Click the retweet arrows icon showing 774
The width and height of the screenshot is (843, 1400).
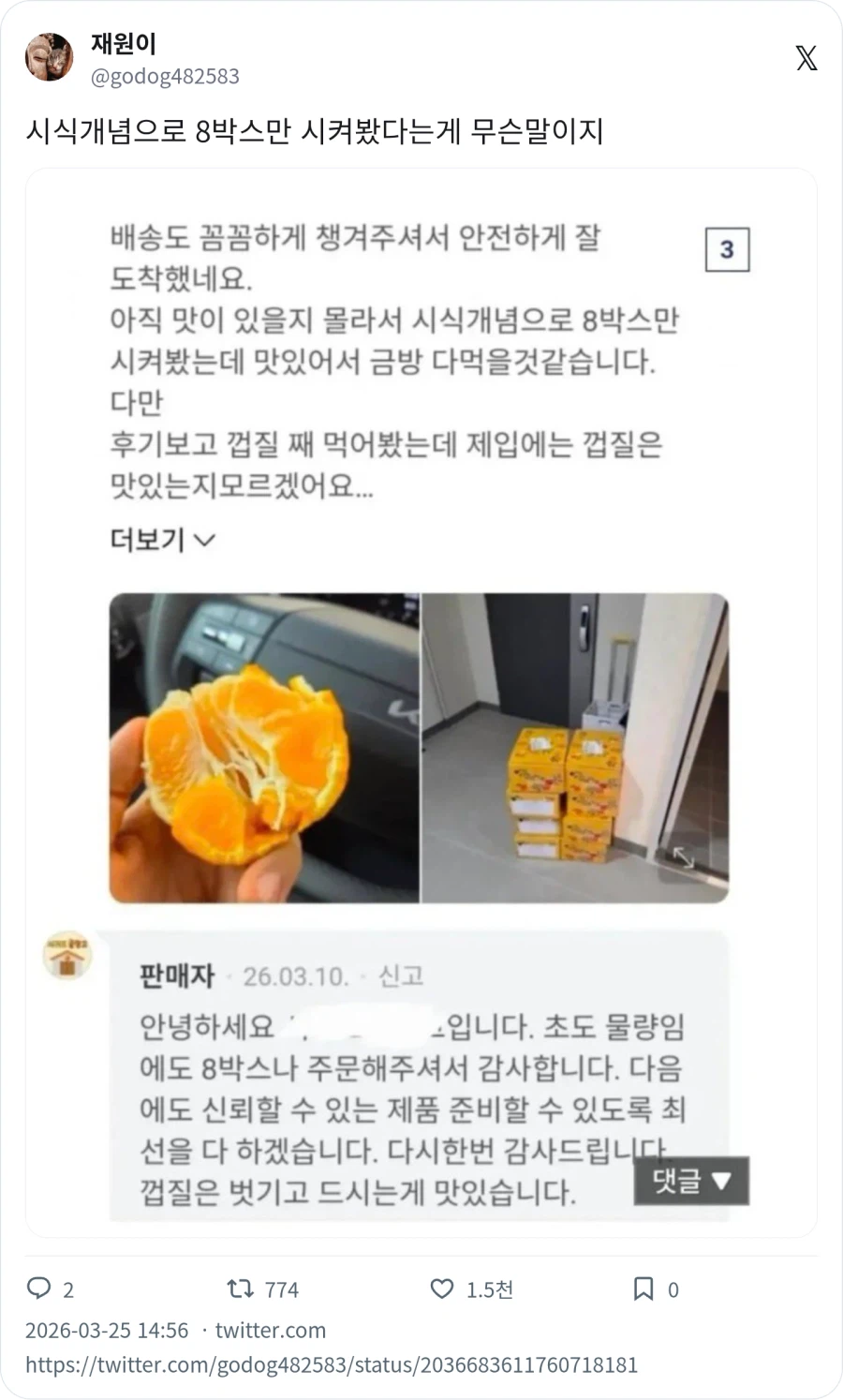[242, 1288]
